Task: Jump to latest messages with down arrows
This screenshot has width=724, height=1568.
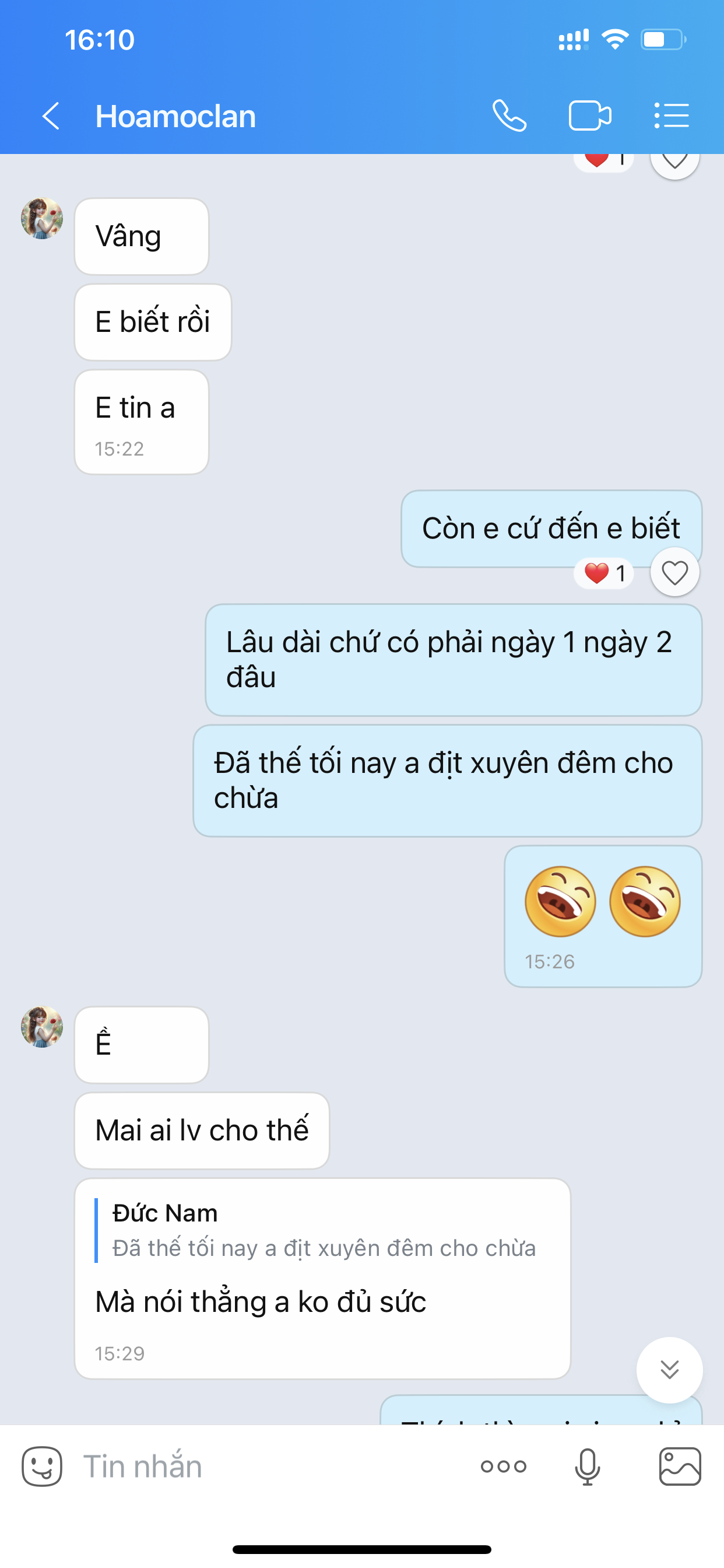Action: [669, 1370]
